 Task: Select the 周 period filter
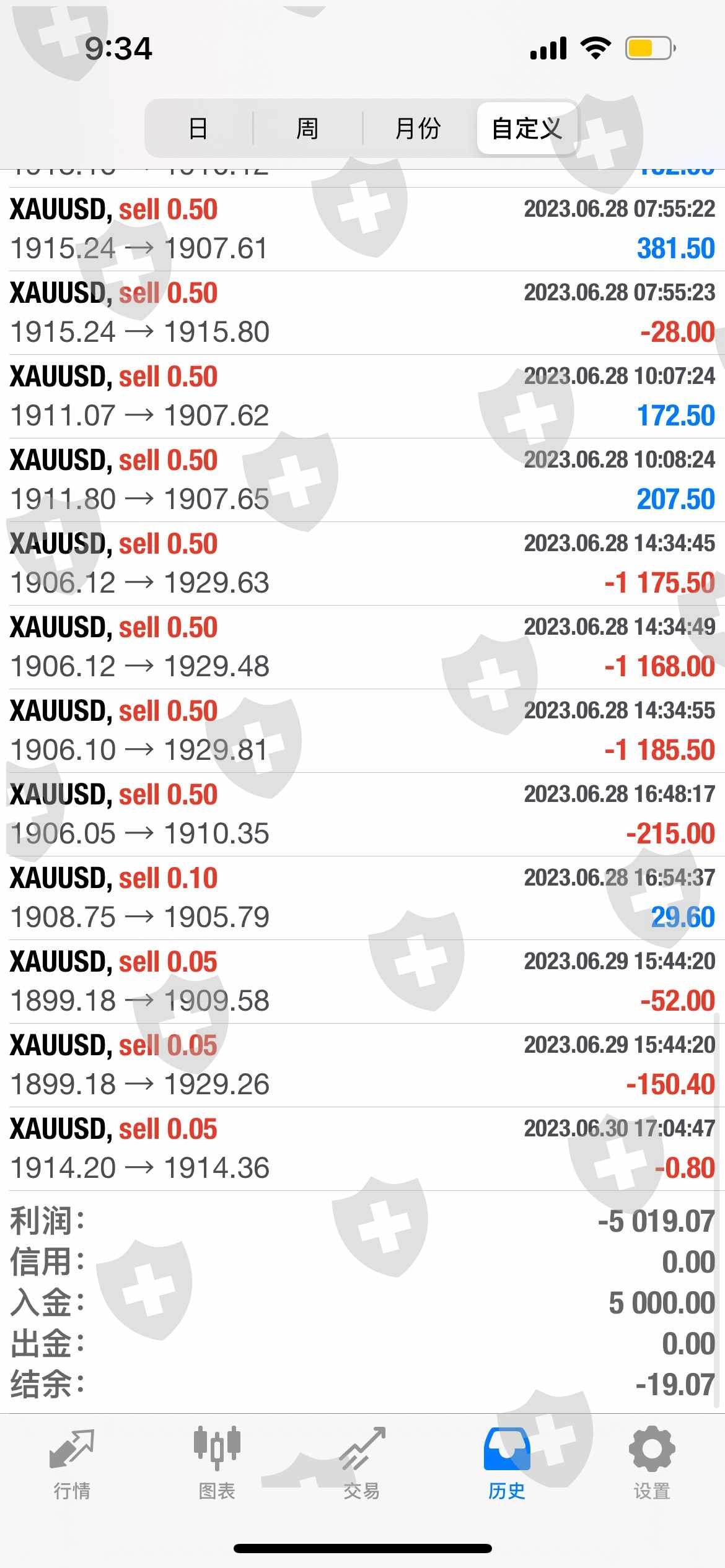[x=307, y=129]
